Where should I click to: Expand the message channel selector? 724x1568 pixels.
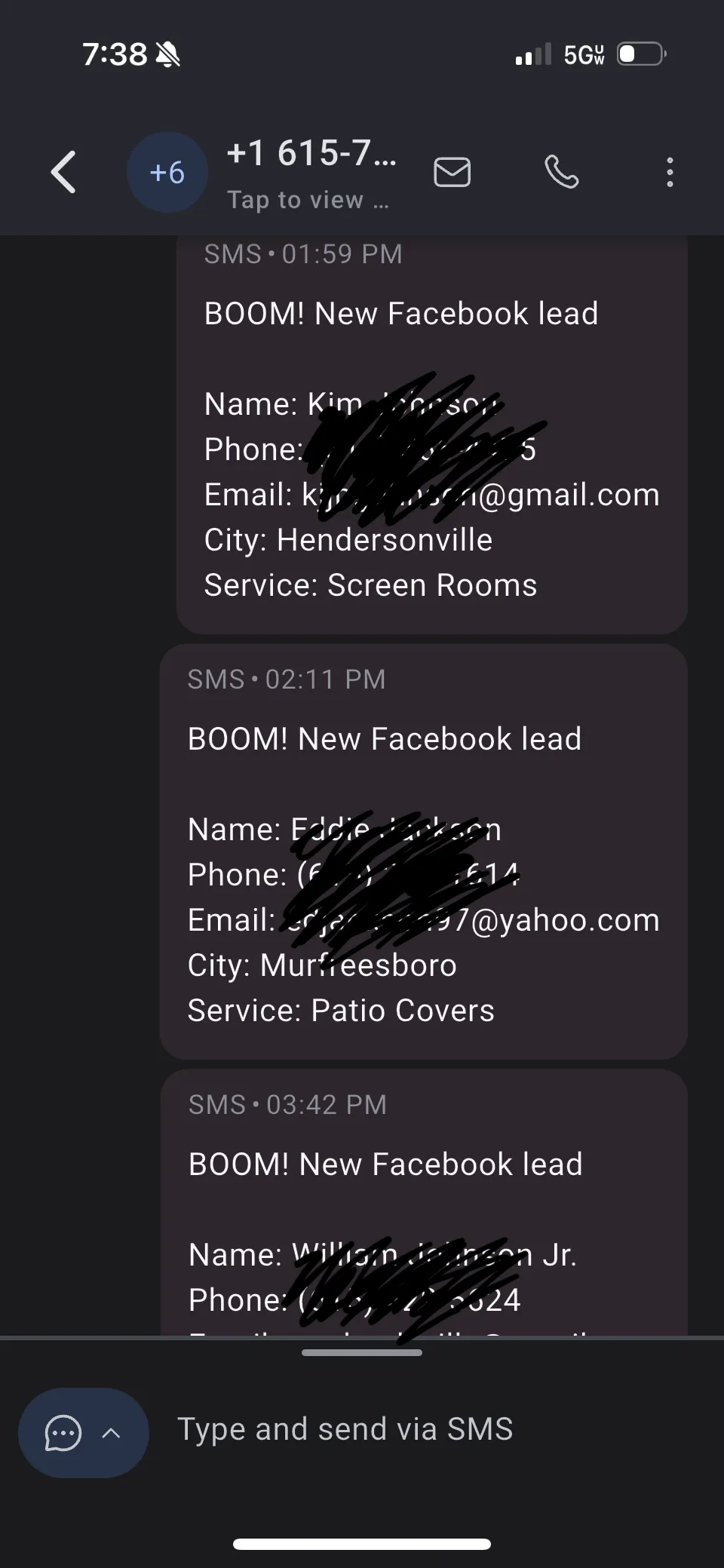coord(84,1432)
